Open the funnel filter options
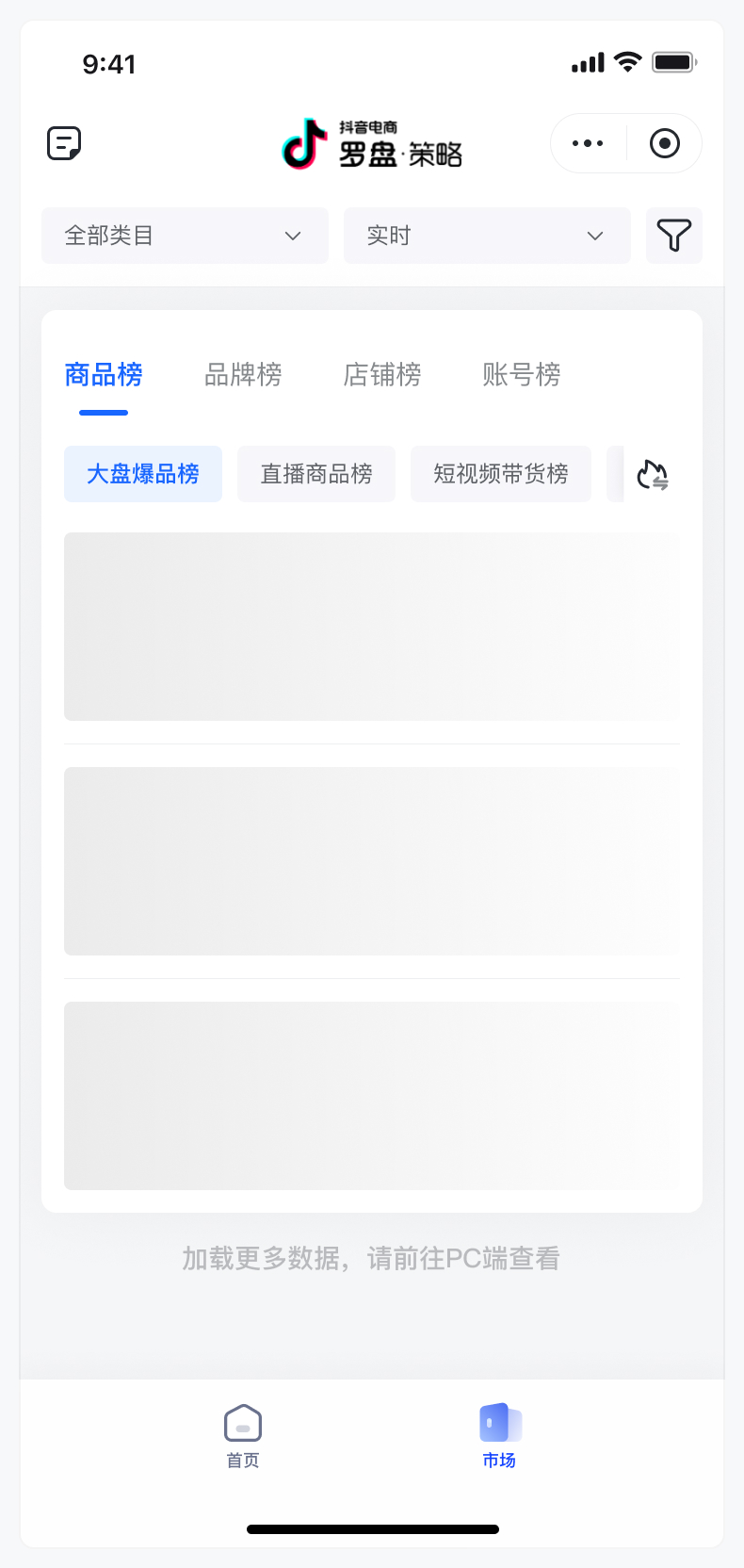This screenshot has width=744, height=1568. pyautogui.click(x=674, y=236)
